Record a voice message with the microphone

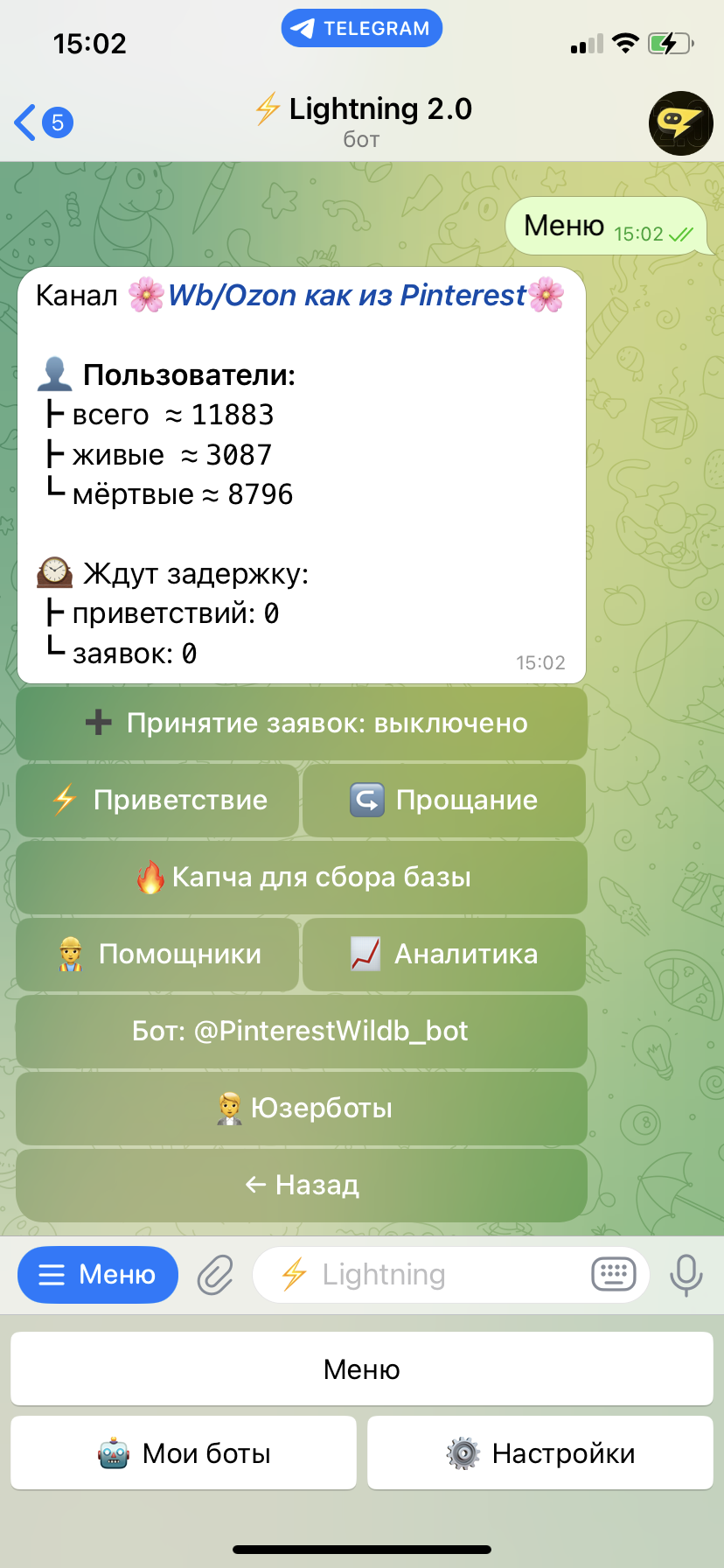686,1275
